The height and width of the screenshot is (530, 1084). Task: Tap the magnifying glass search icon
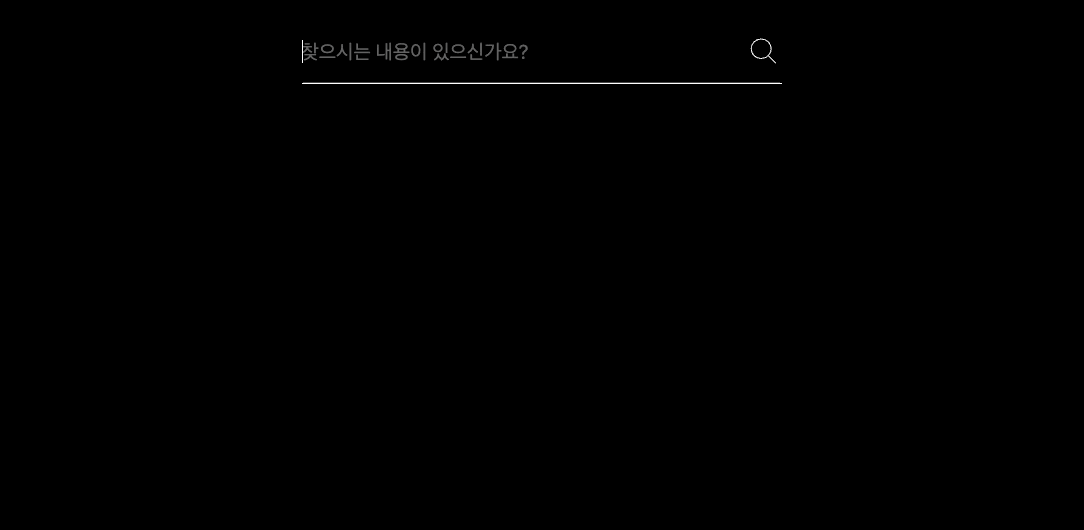point(763,52)
